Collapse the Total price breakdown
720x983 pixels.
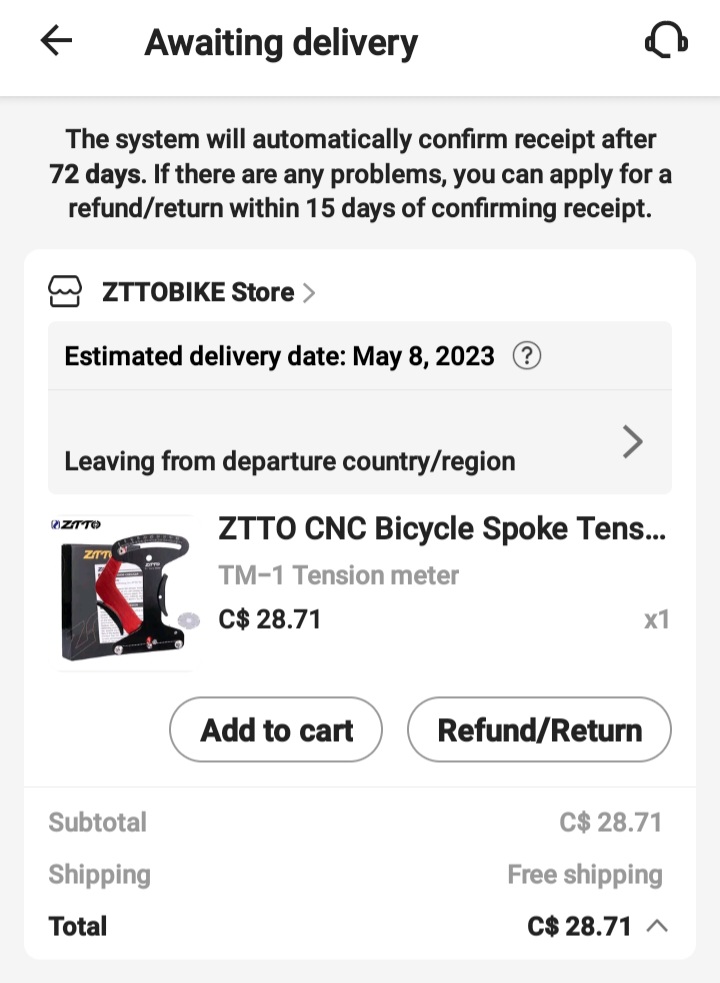click(x=657, y=926)
